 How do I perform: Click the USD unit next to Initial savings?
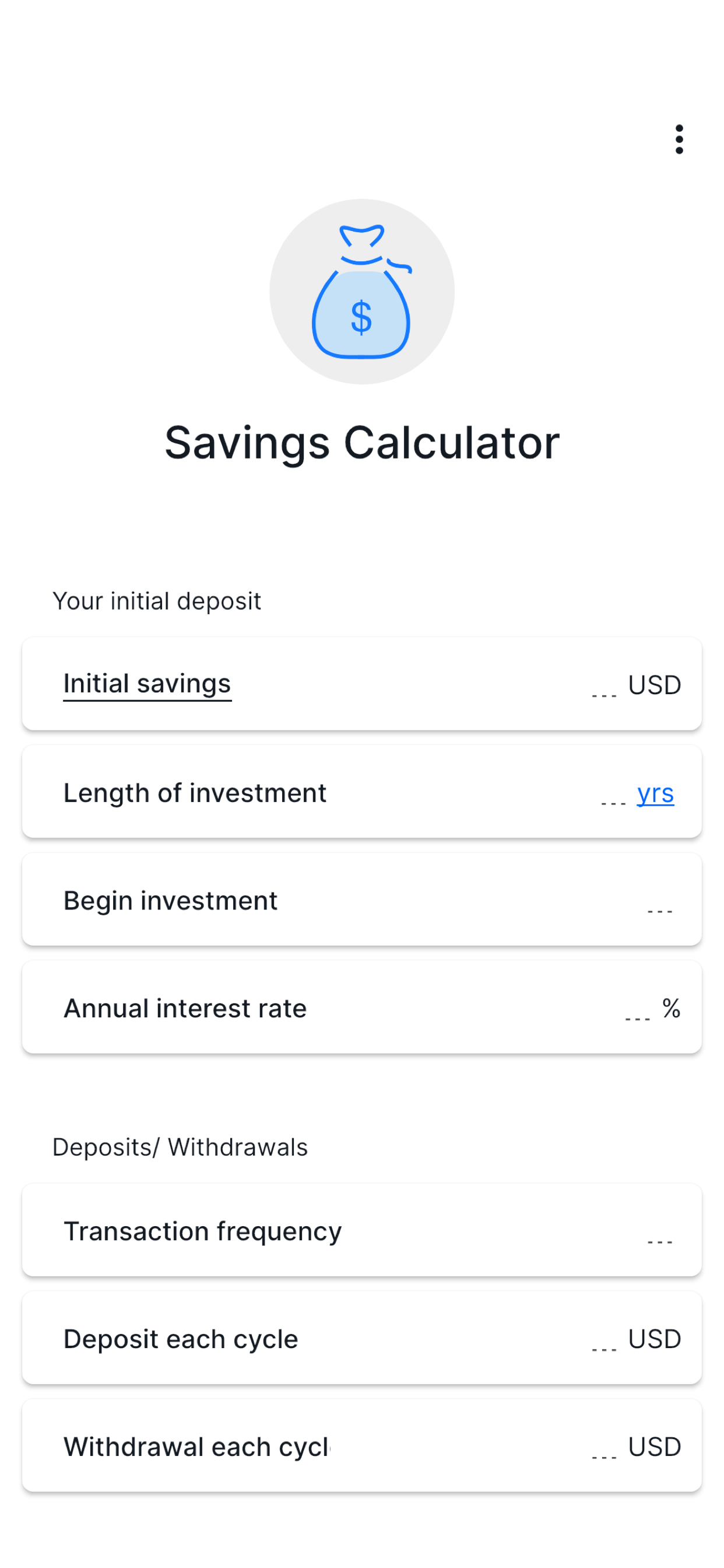(654, 685)
